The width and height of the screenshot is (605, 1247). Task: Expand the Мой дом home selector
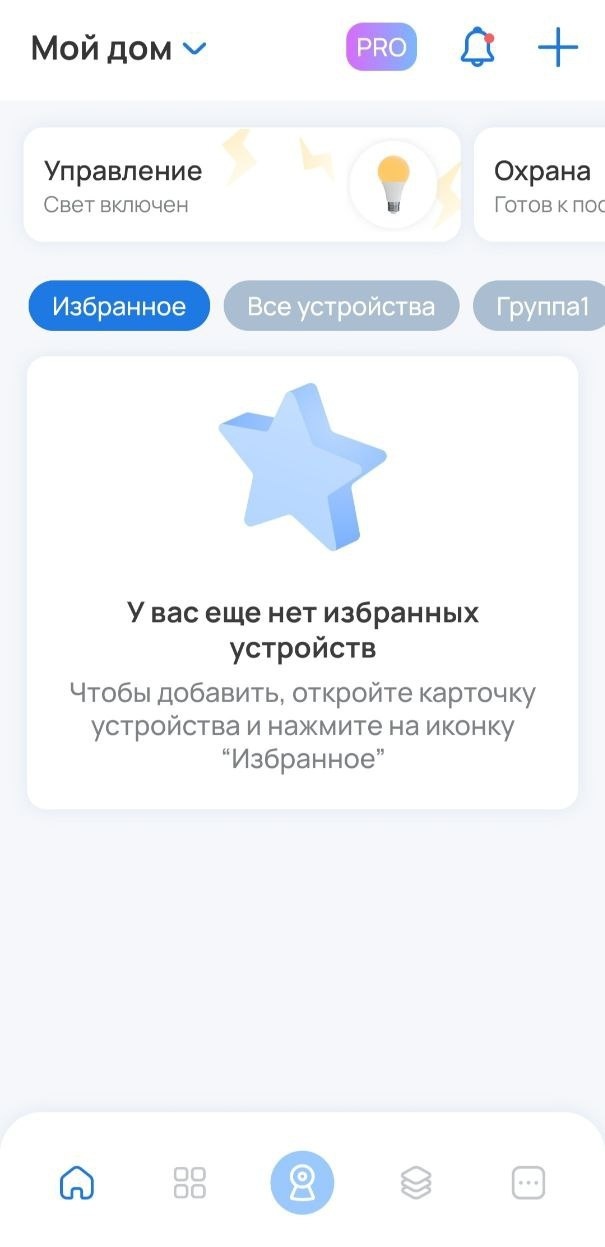[x=119, y=48]
